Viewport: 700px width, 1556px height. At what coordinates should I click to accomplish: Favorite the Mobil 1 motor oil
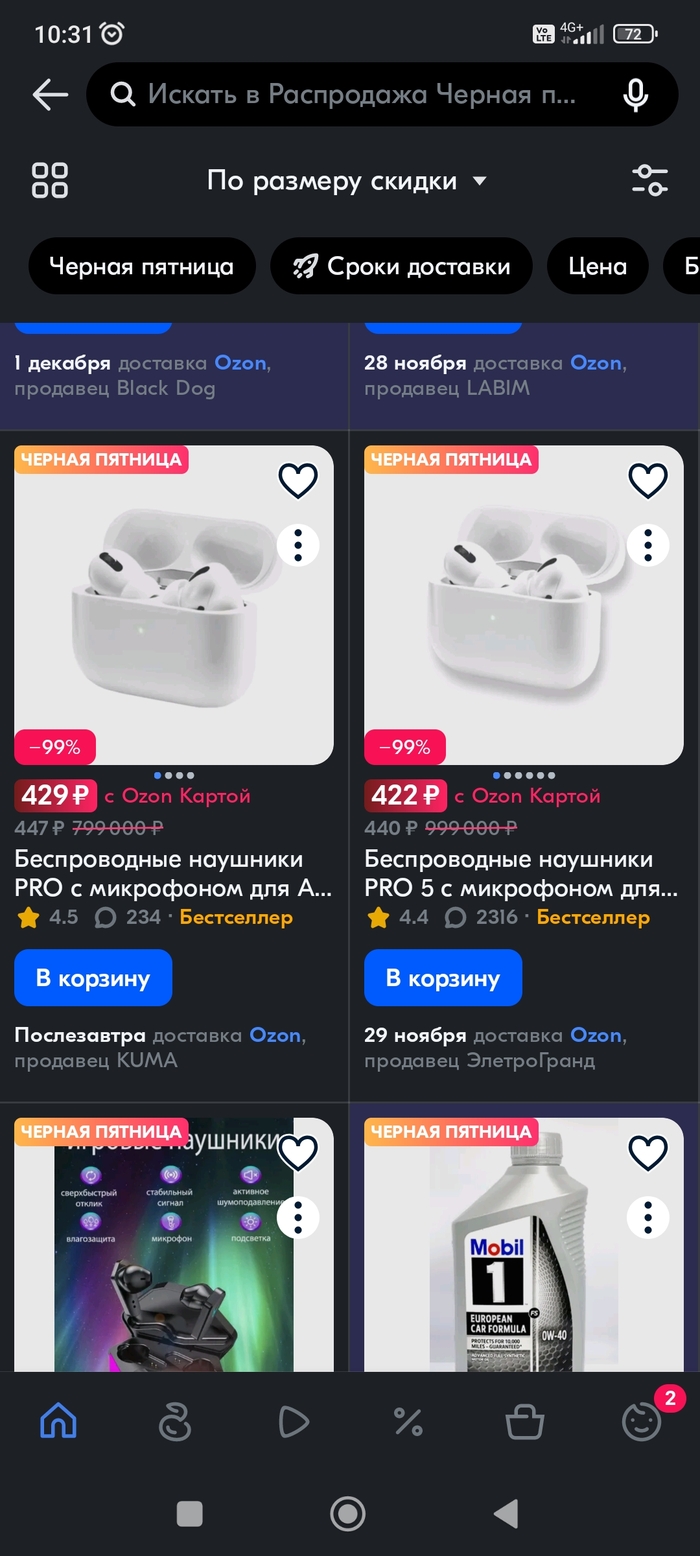(x=648, y=1153)
